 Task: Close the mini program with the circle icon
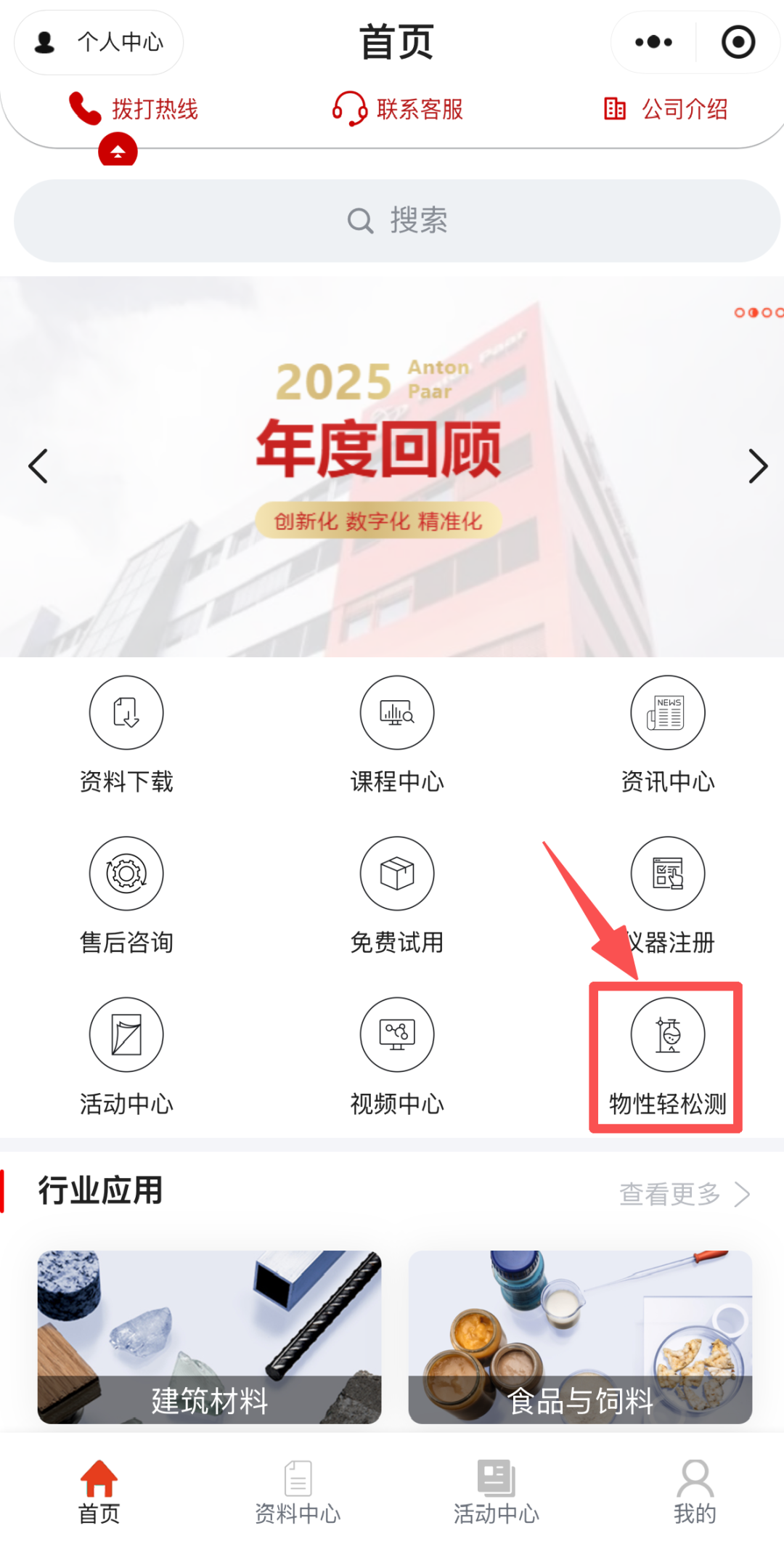738,42
